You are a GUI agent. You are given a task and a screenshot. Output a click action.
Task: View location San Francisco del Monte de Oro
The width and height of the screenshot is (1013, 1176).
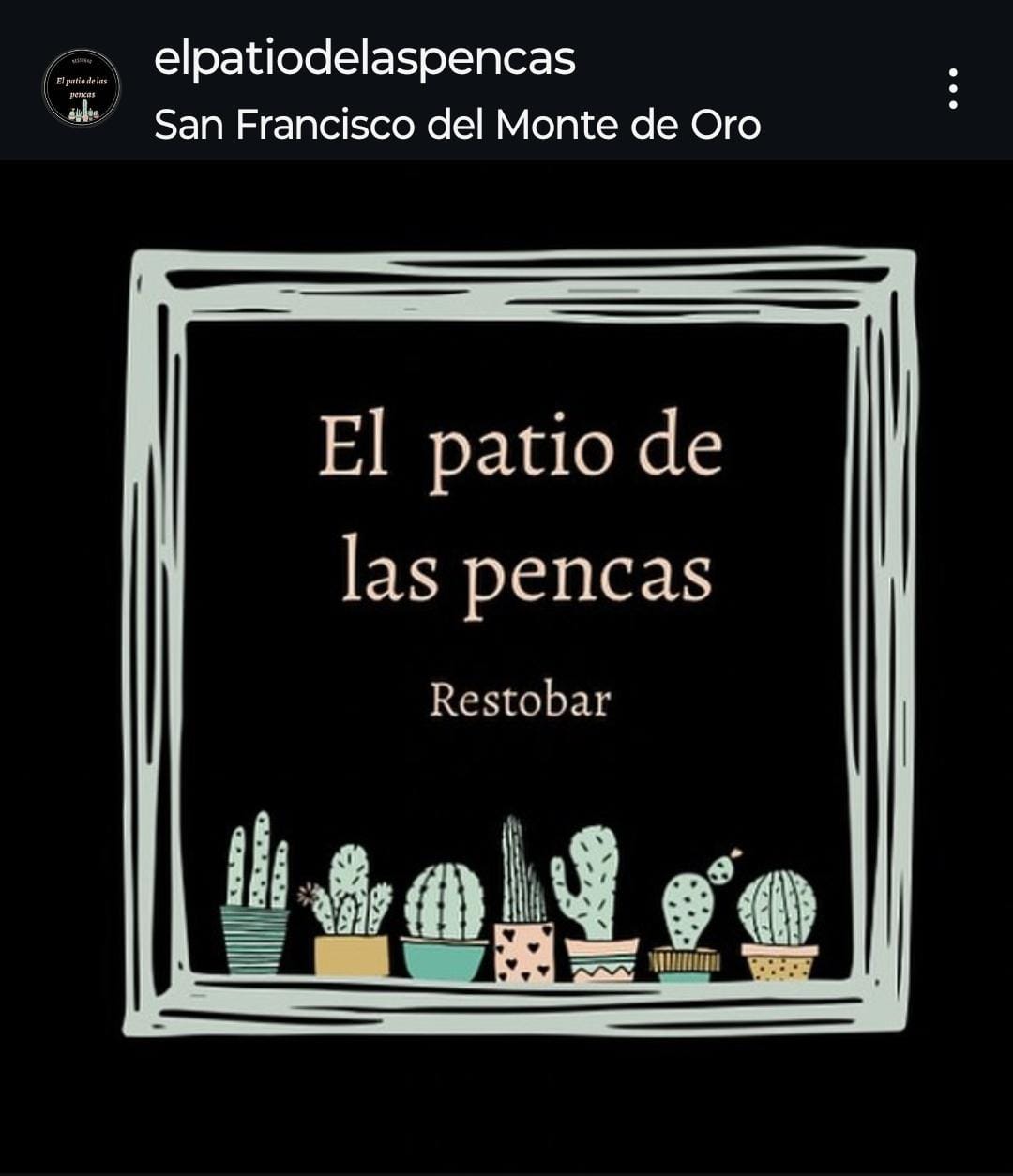click(x=457, y=125)
